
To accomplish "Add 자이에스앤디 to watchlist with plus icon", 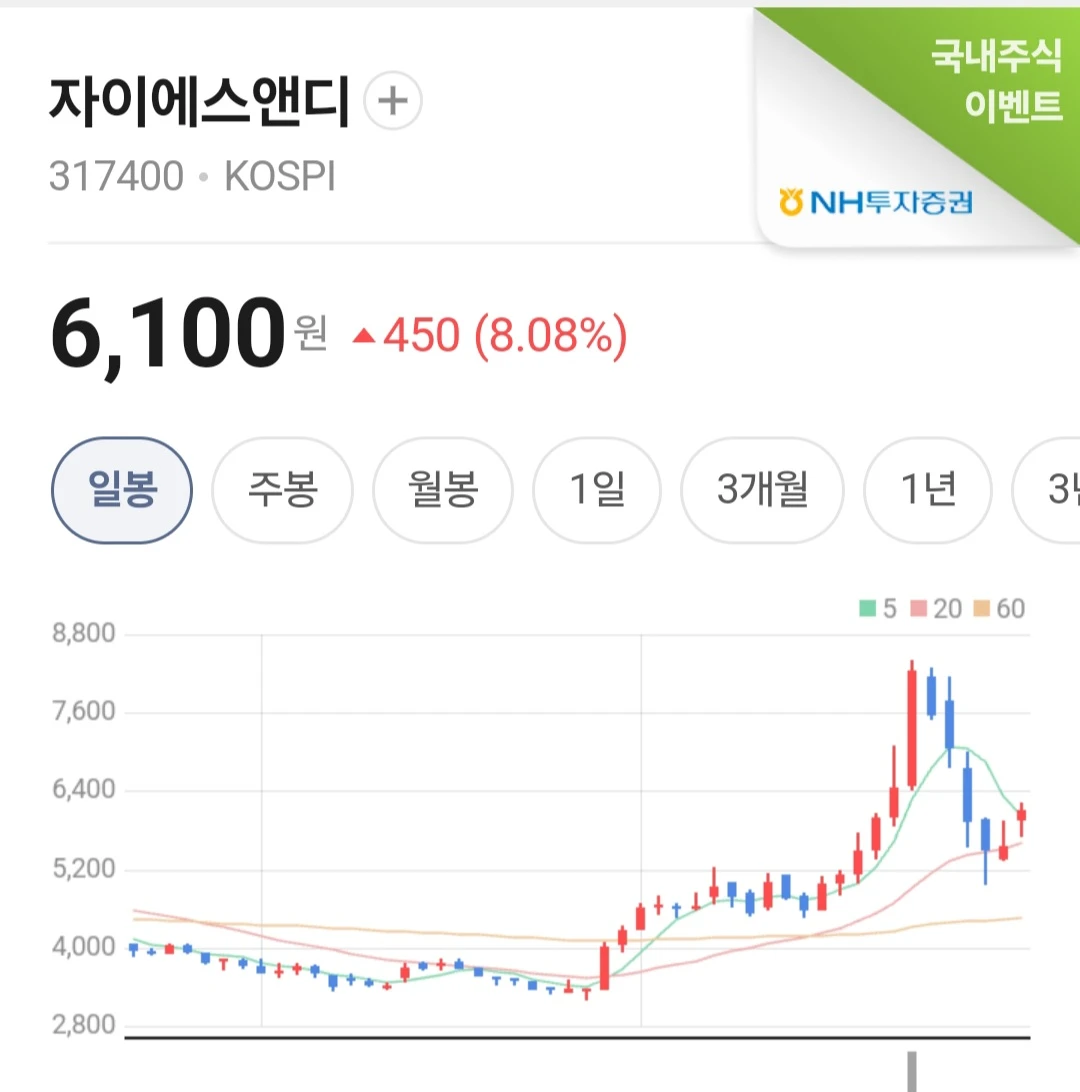I will coord(393,101).
